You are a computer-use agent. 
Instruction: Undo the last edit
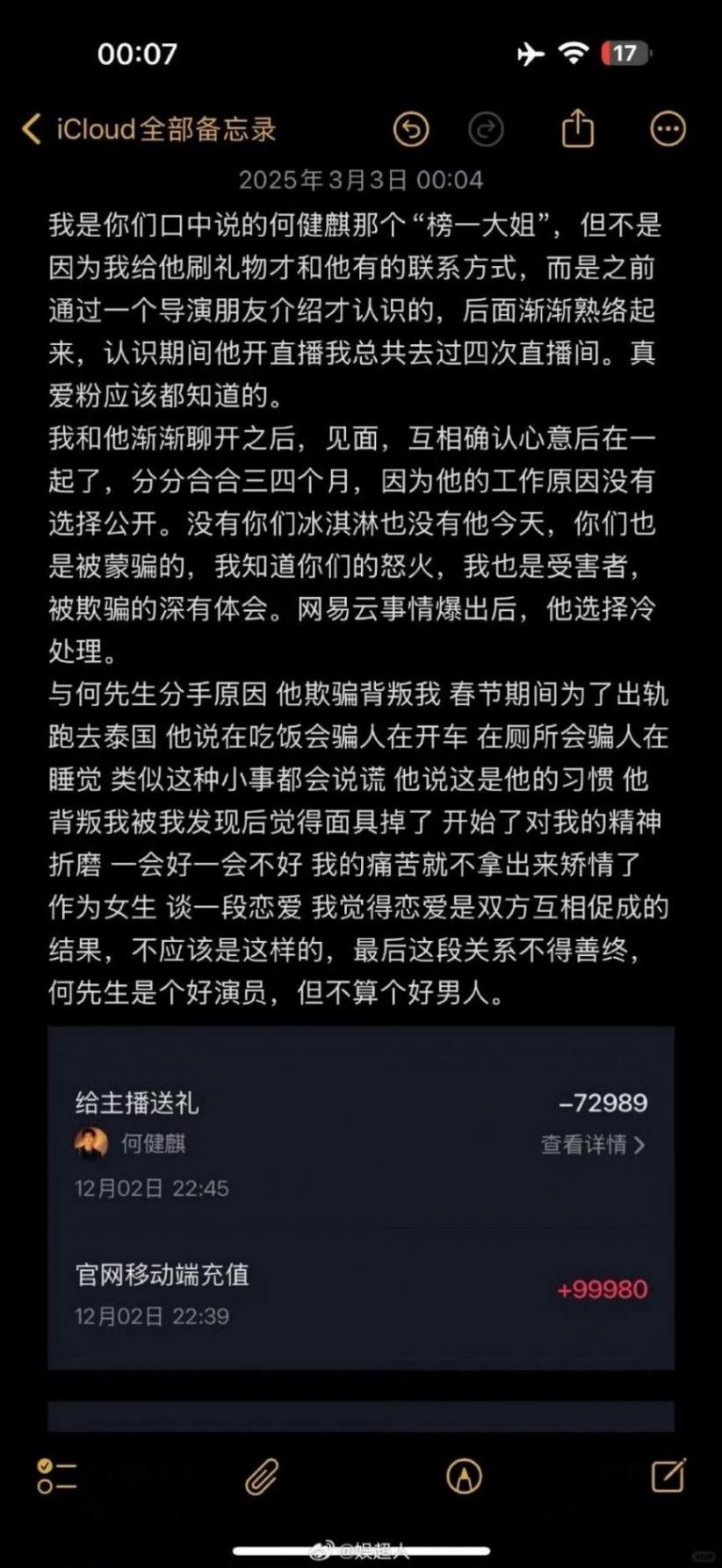[x=410, y=130]
